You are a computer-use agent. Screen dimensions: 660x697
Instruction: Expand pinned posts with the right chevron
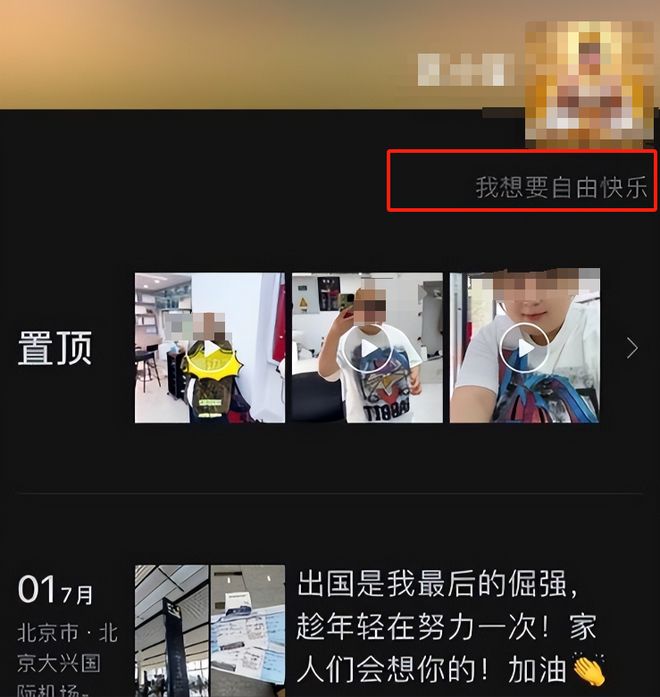[632, 348]
